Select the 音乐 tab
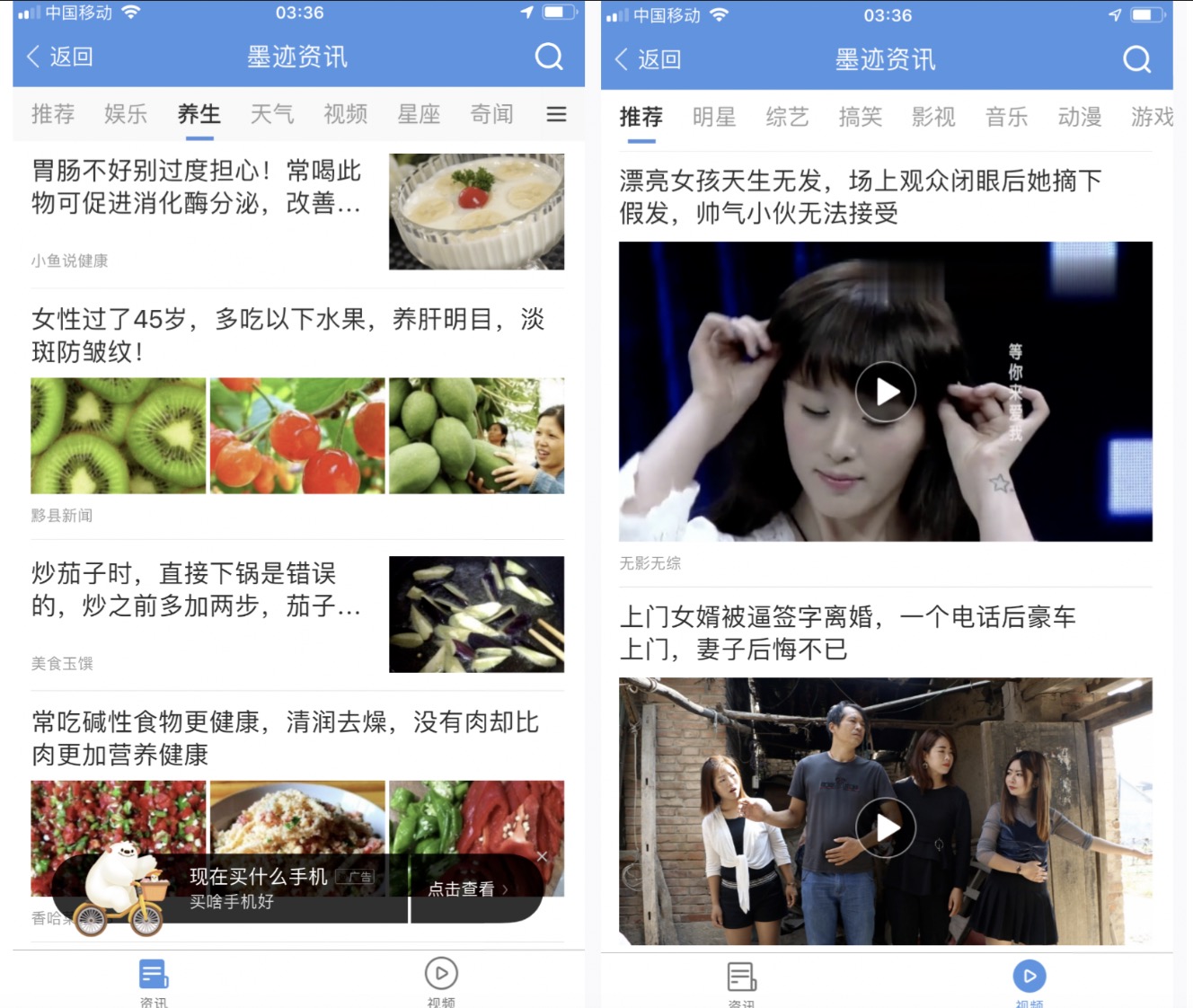Viewport: 1193px width, 1008px height. (1006, 117)
